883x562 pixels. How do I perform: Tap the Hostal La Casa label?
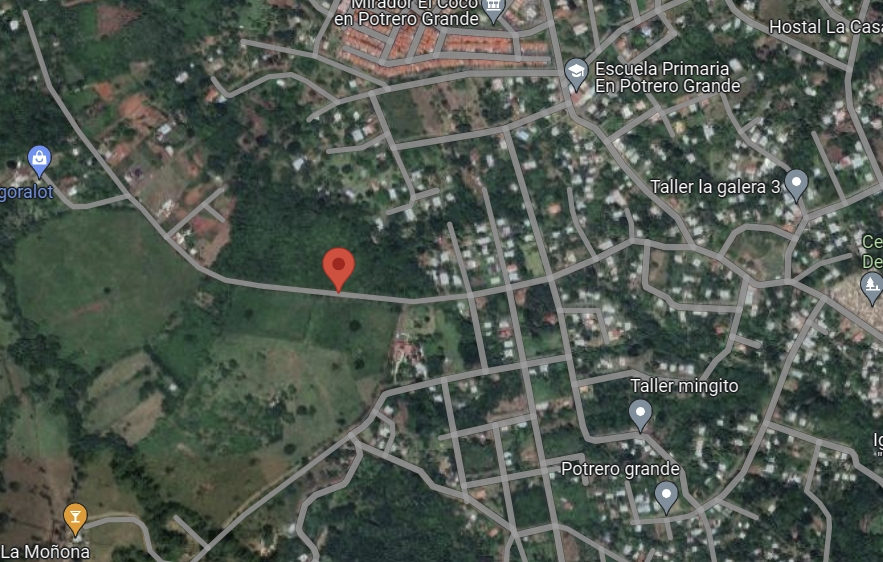tap(824, 27)
